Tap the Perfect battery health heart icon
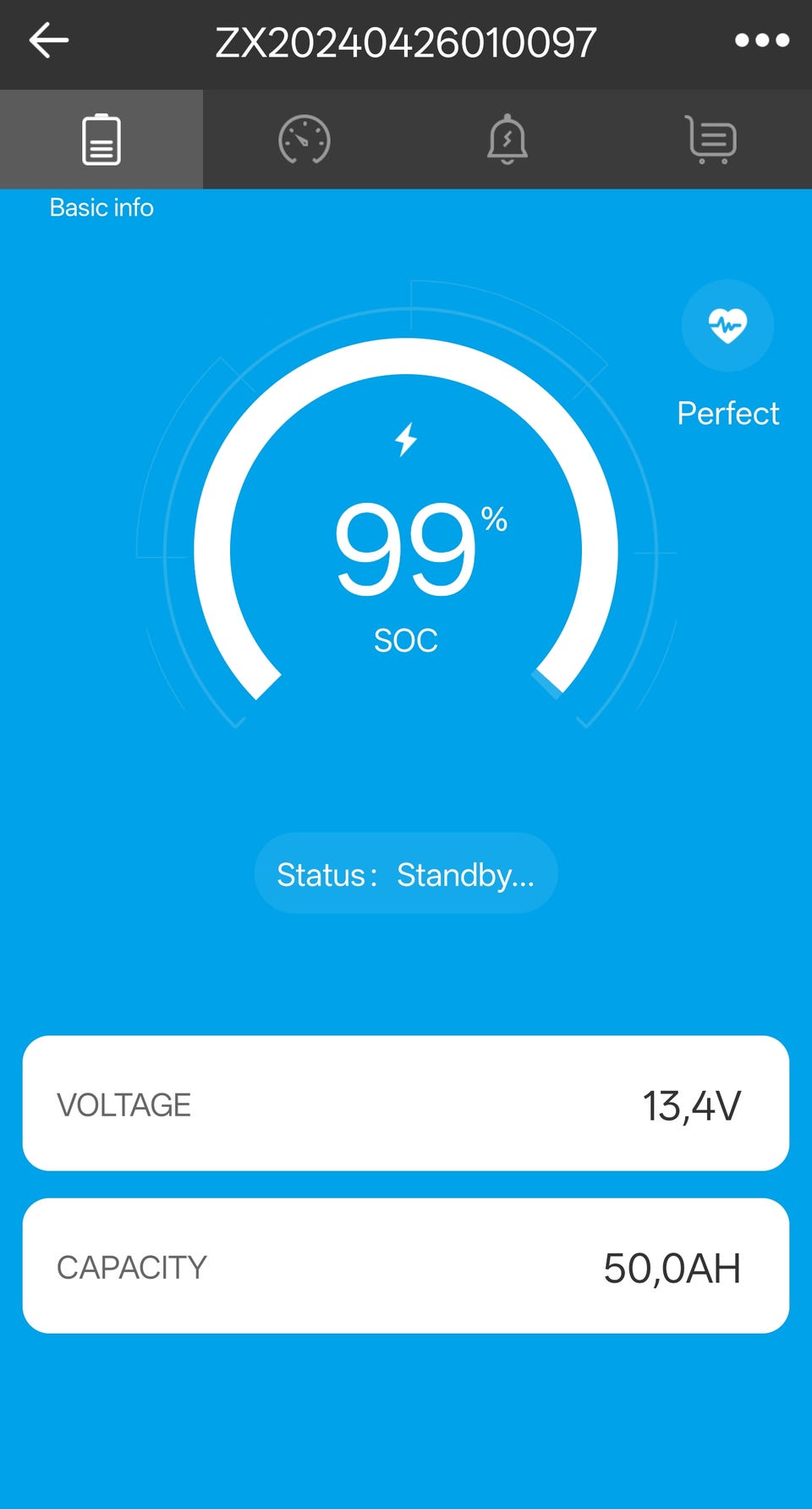Viewport: 812px width, 1509px height. click(x=727, y=326)
